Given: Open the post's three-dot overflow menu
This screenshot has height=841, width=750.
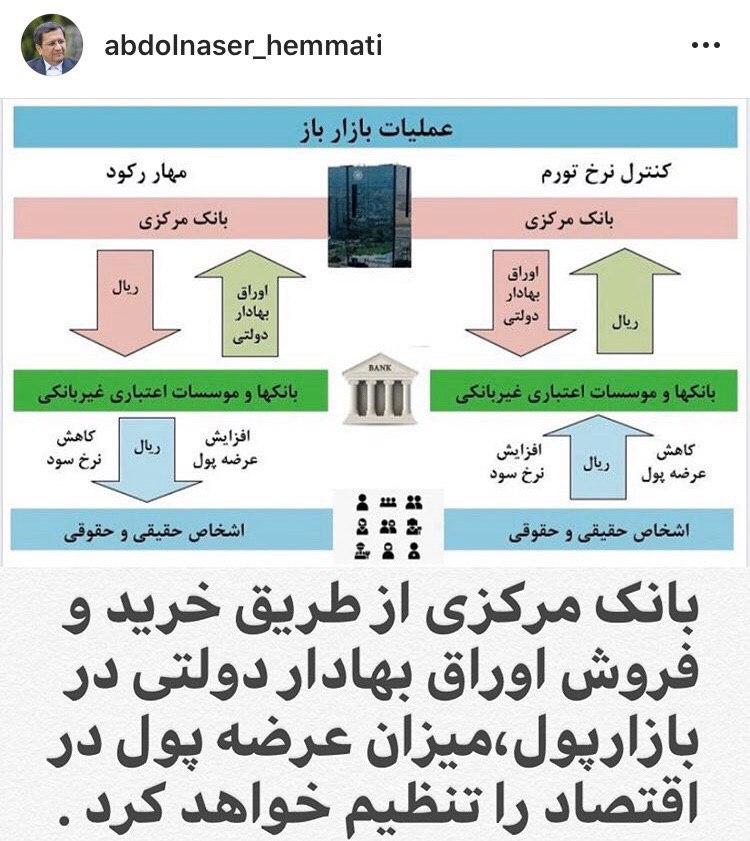Looking at the screenshot, I should (705, 47).
